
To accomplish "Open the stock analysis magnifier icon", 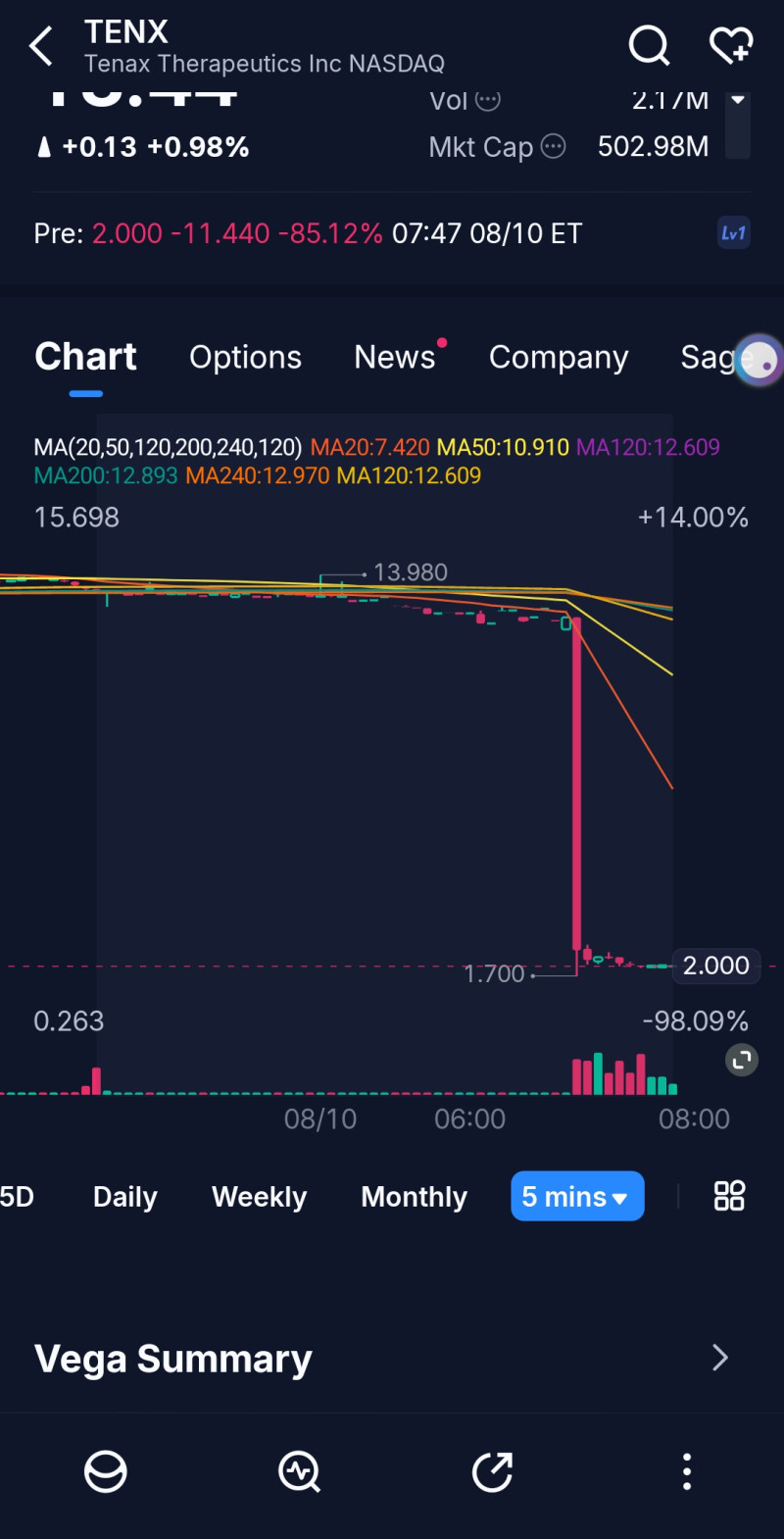I will (299, 1471).
